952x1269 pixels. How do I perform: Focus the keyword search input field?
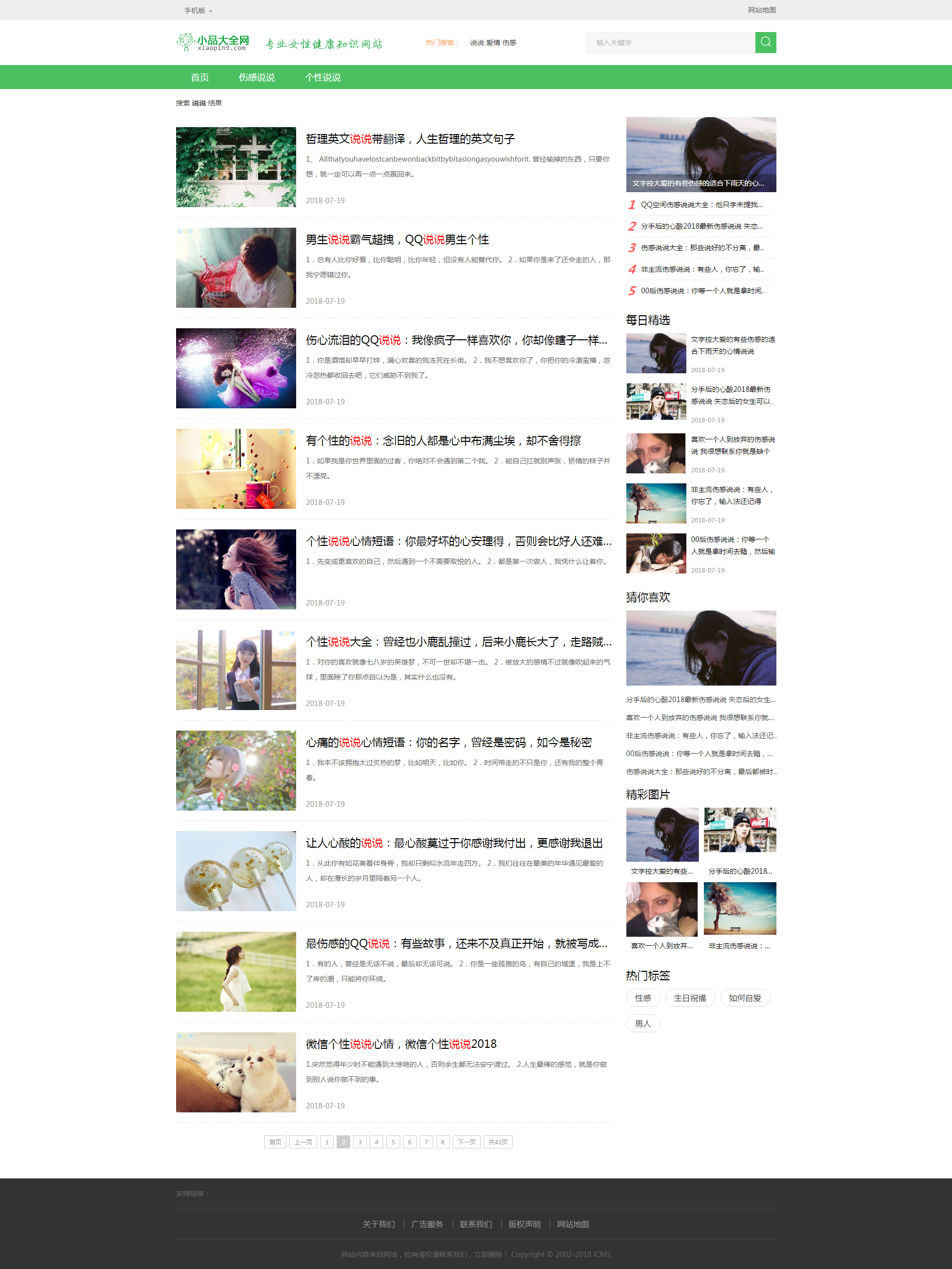coord(670,43)
